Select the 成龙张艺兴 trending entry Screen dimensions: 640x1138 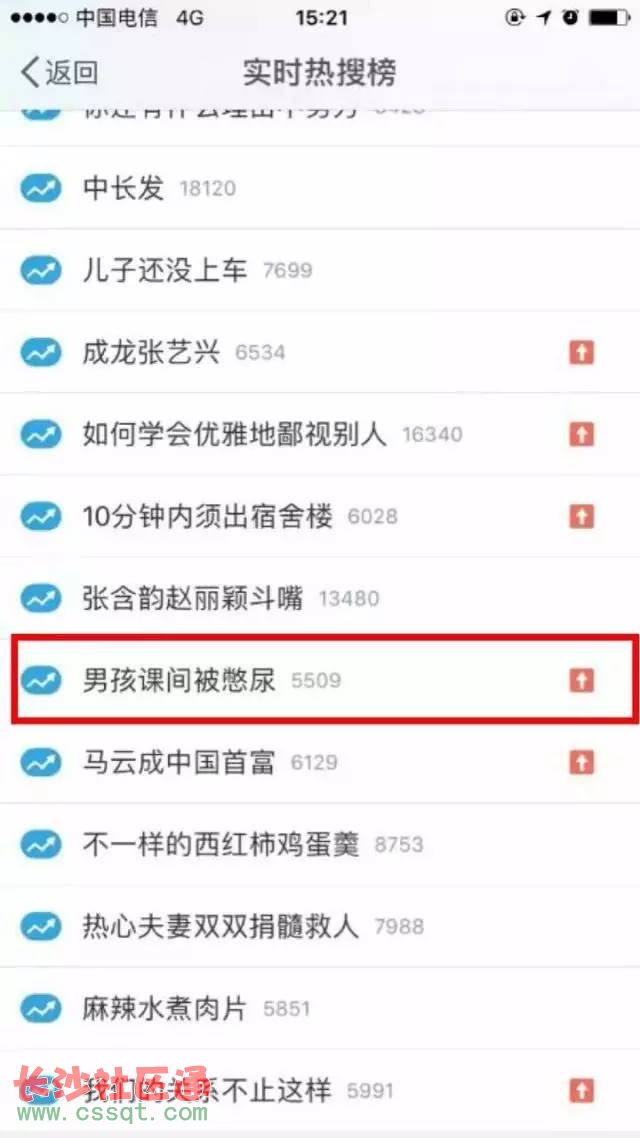click(x=320, y=353)
